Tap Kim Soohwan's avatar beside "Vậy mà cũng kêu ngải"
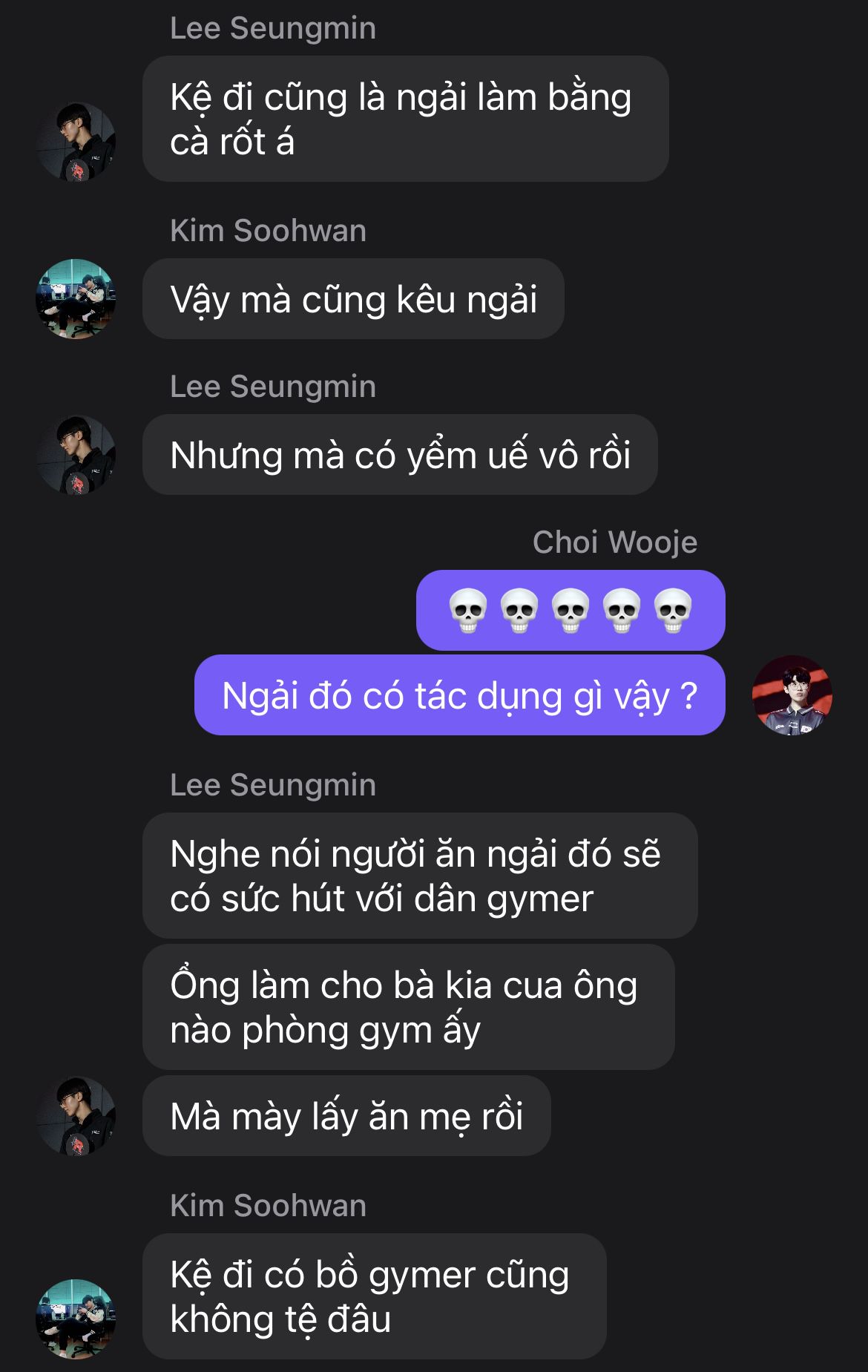The height and width of the screenshot is (1372, 868). [x=76, y=299]
